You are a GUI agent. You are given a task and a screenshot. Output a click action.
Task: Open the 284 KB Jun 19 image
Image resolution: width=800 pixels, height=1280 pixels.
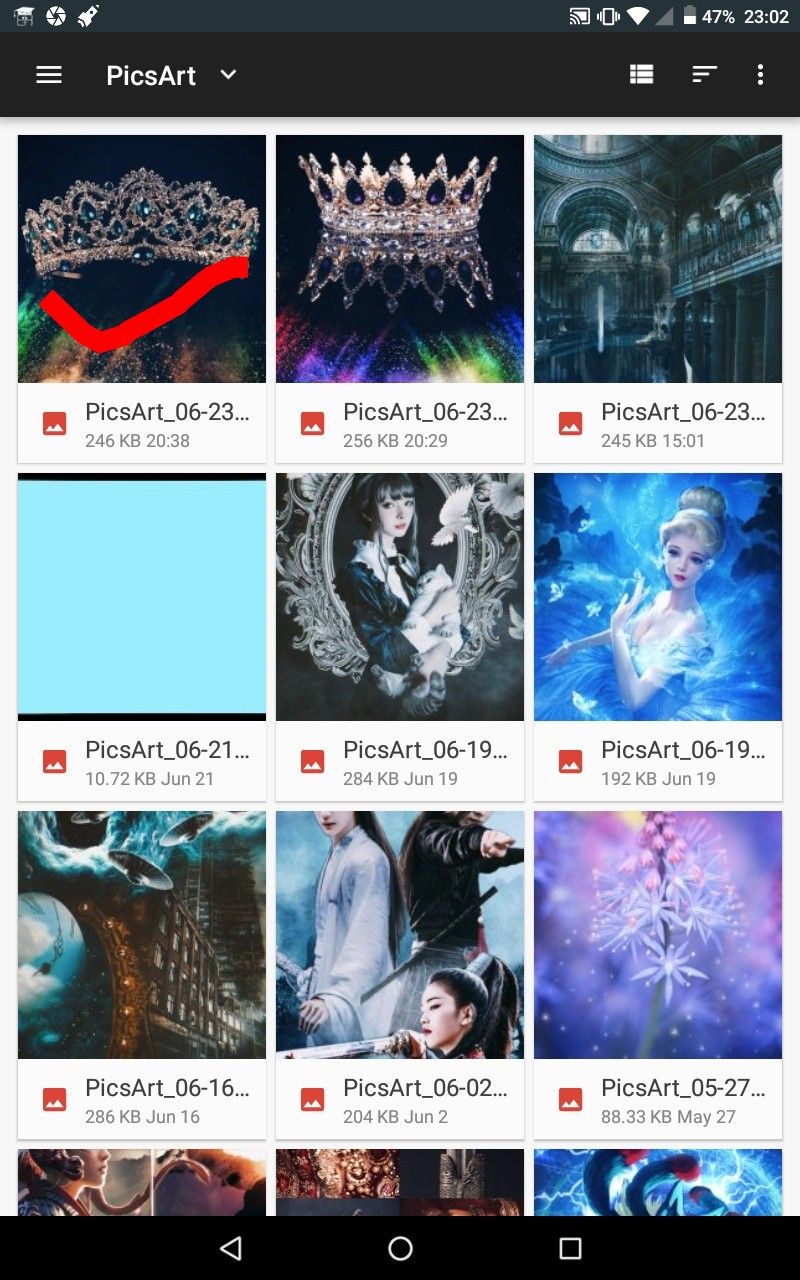click(x=400, y=597)
